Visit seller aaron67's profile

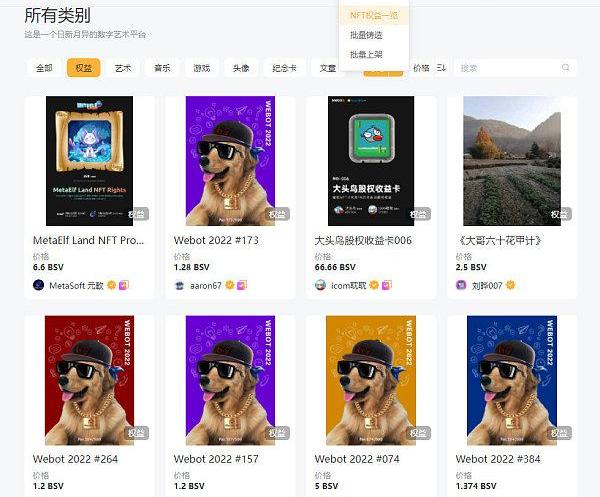[x=205, y=285]
